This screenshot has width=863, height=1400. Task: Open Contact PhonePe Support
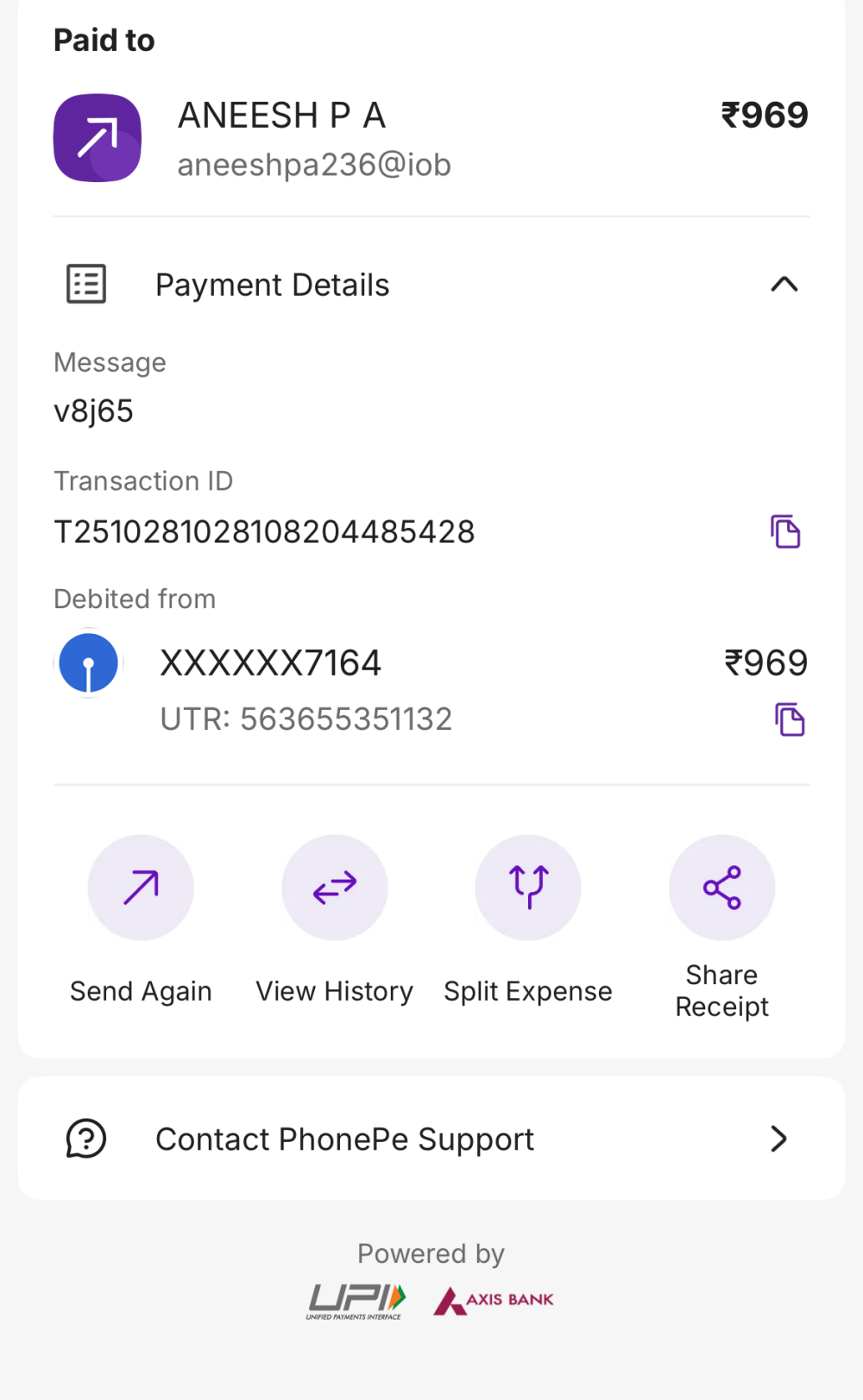[344, 1139]
